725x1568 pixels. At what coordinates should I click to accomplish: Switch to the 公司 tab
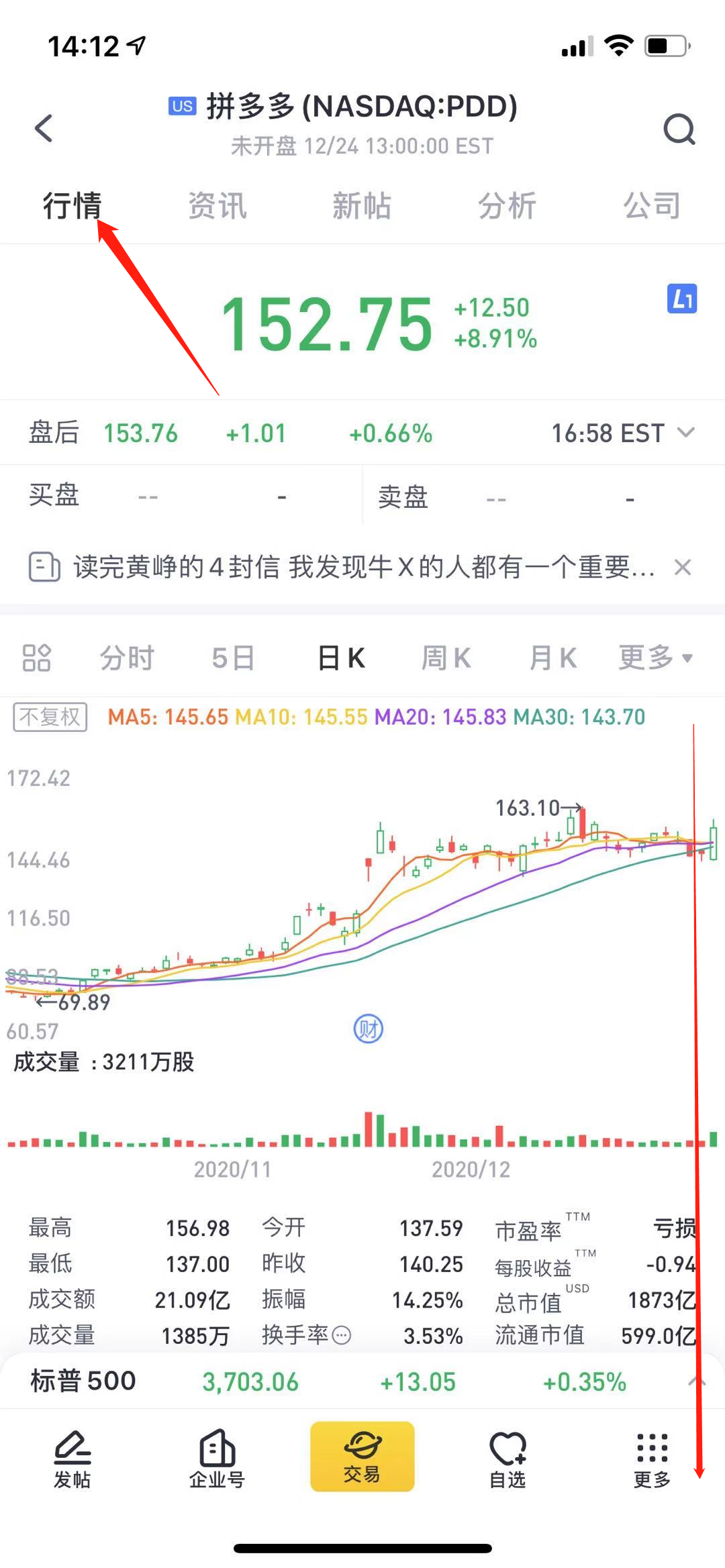(x=652, y=206)
